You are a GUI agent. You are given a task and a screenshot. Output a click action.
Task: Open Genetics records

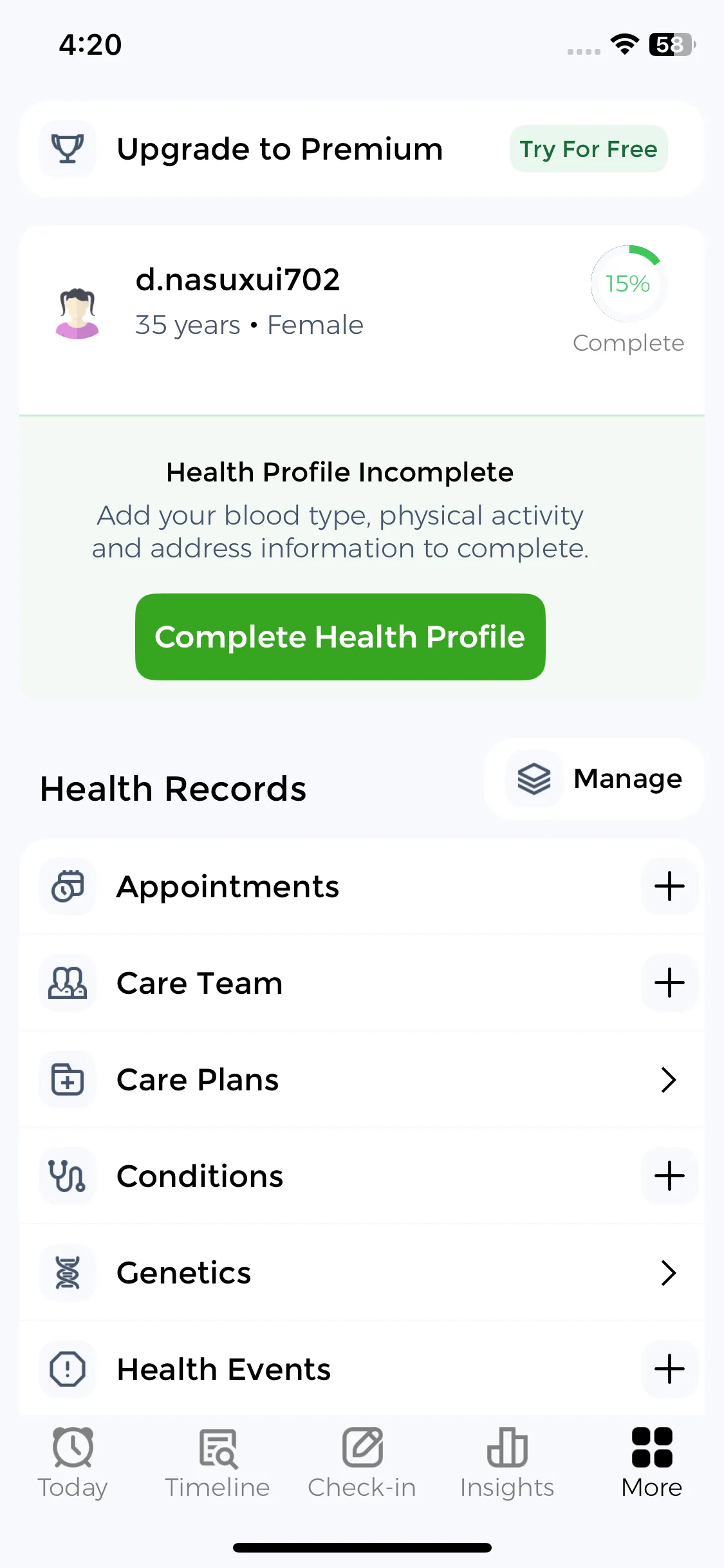[x=360, y=1273]
